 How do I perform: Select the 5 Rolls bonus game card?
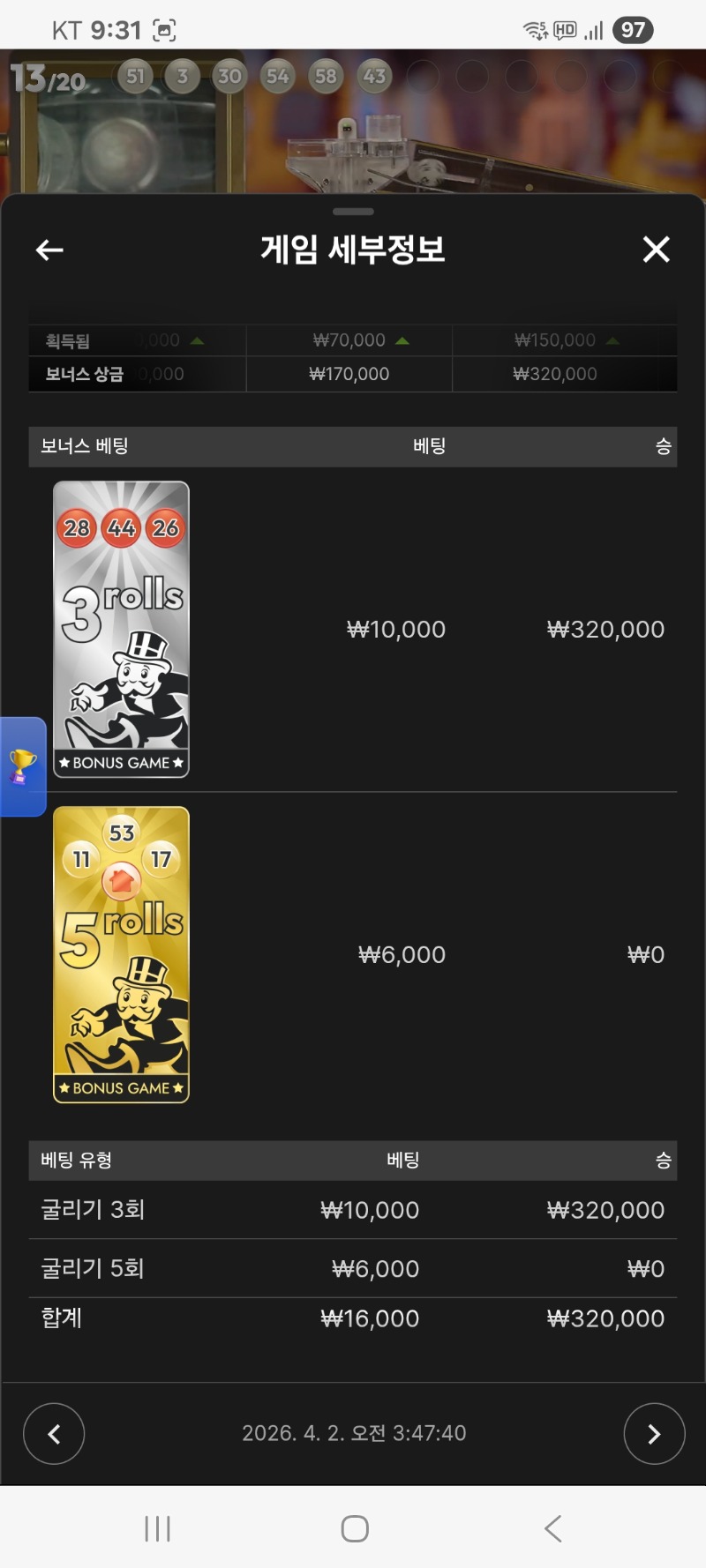(120, 953)
